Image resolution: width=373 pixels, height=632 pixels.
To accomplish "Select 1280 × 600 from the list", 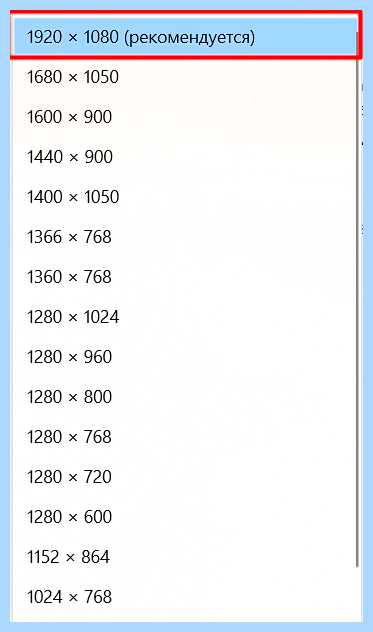I will 184,516.
